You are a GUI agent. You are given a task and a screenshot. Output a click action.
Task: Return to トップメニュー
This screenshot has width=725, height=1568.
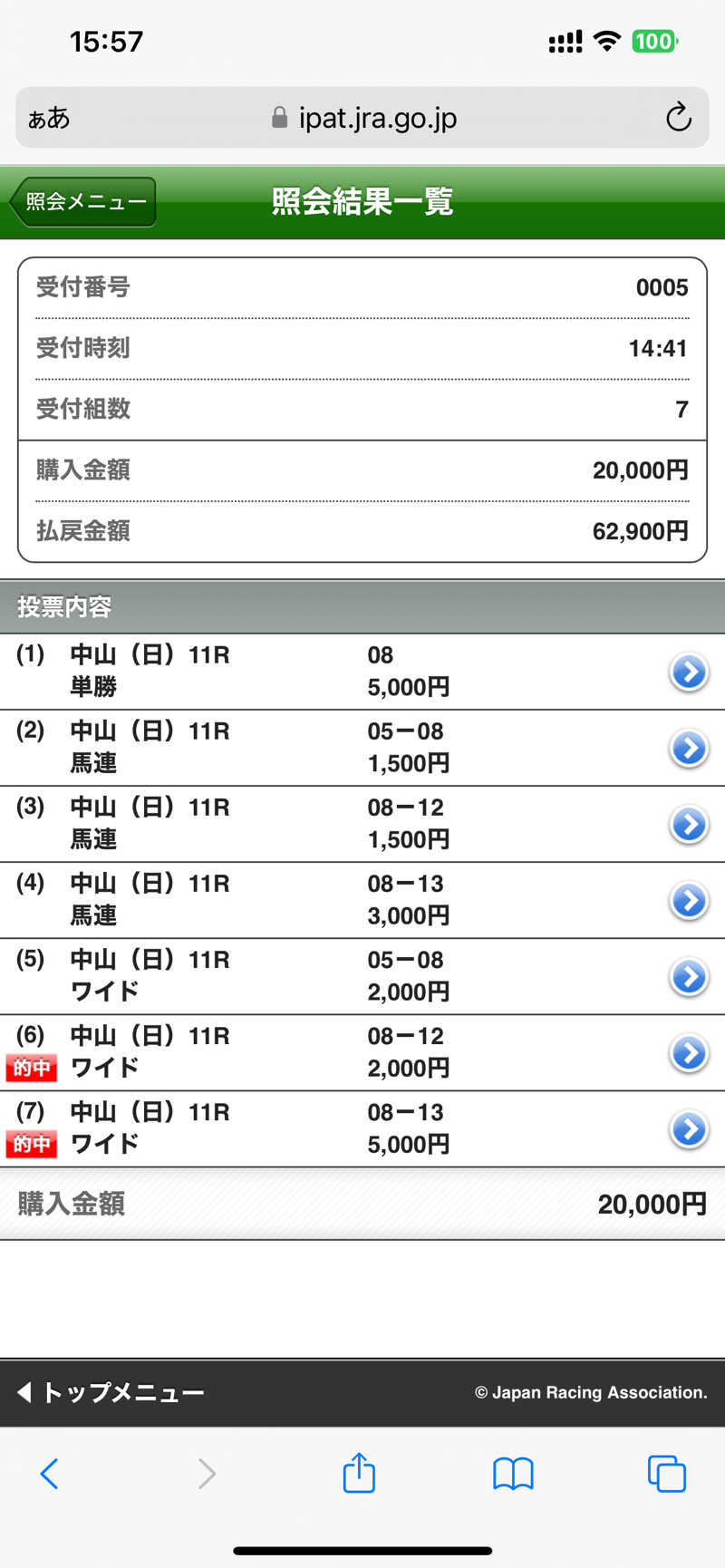(111, 1392)
